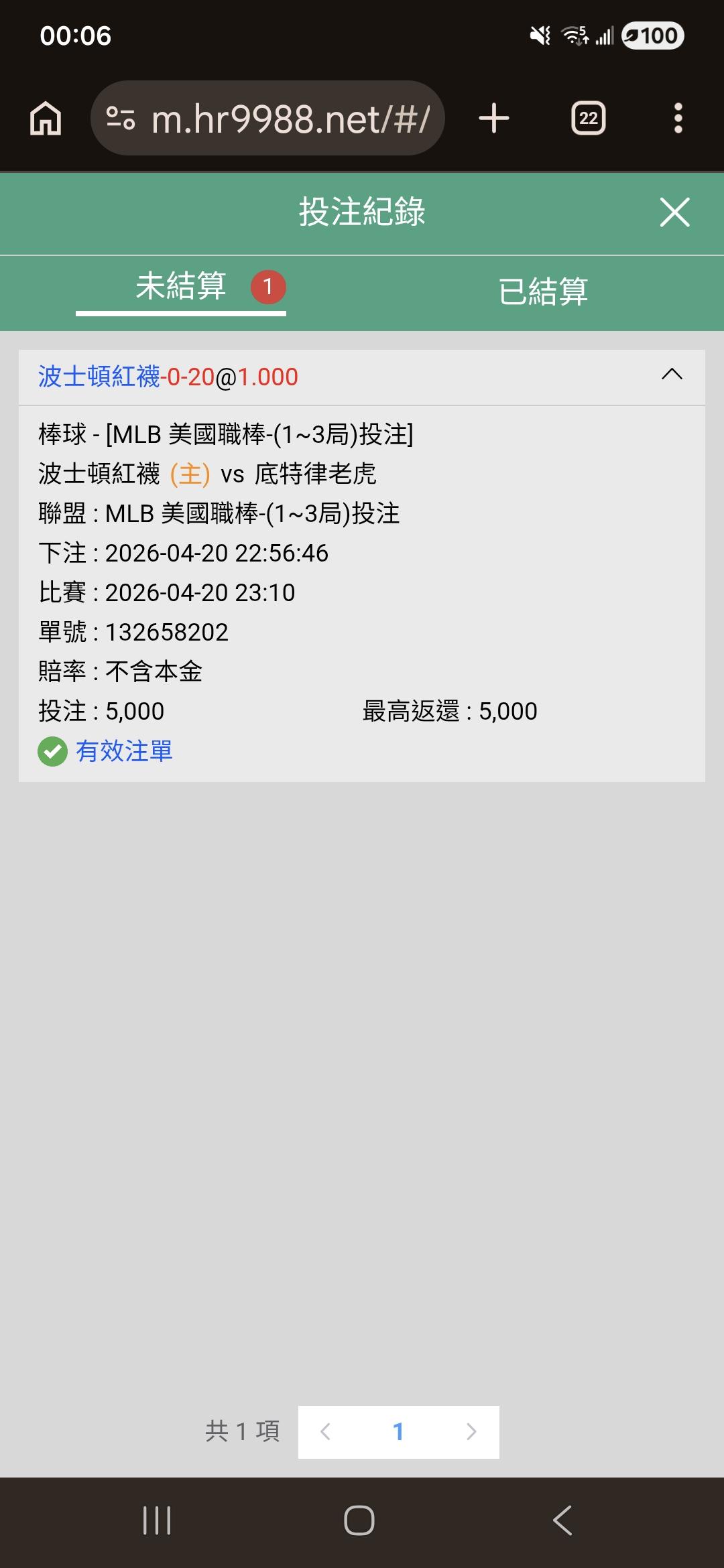Tap the system back button

point(563,1520)
